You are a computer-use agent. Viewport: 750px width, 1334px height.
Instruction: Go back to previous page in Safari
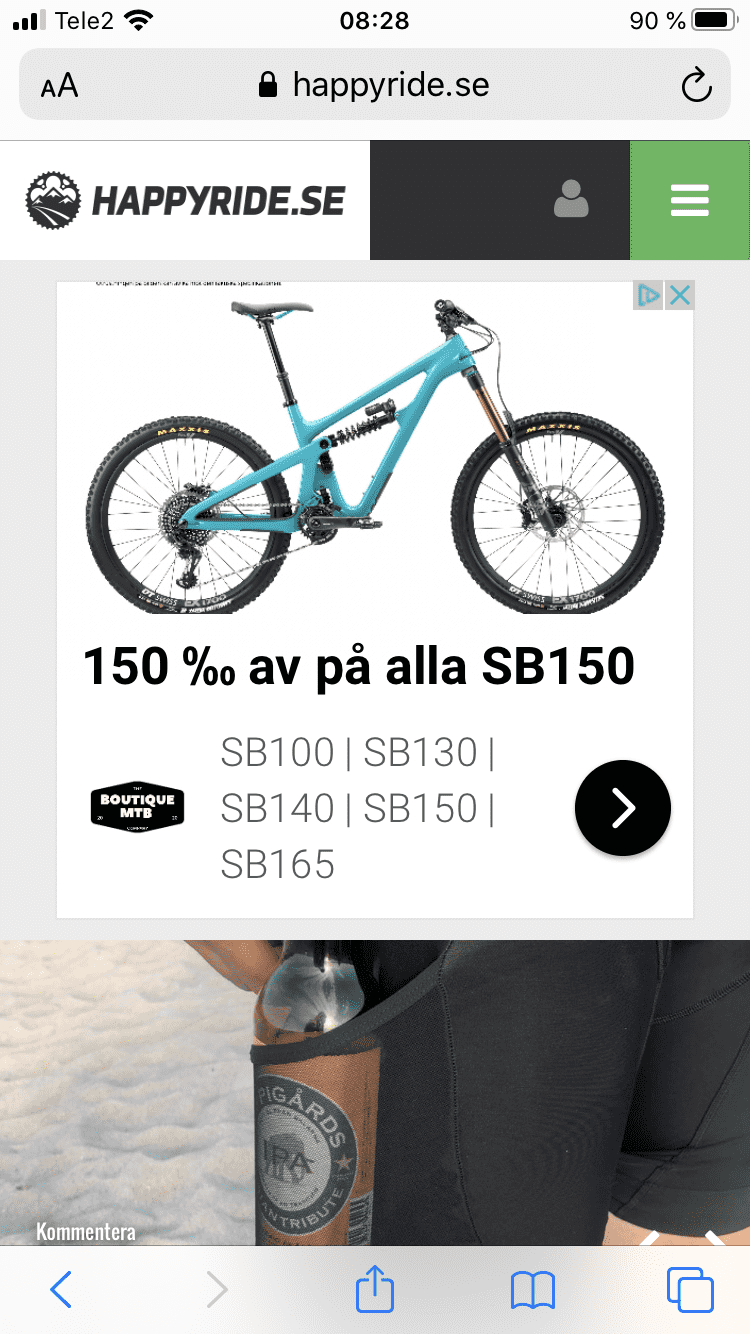[61, 1290]
